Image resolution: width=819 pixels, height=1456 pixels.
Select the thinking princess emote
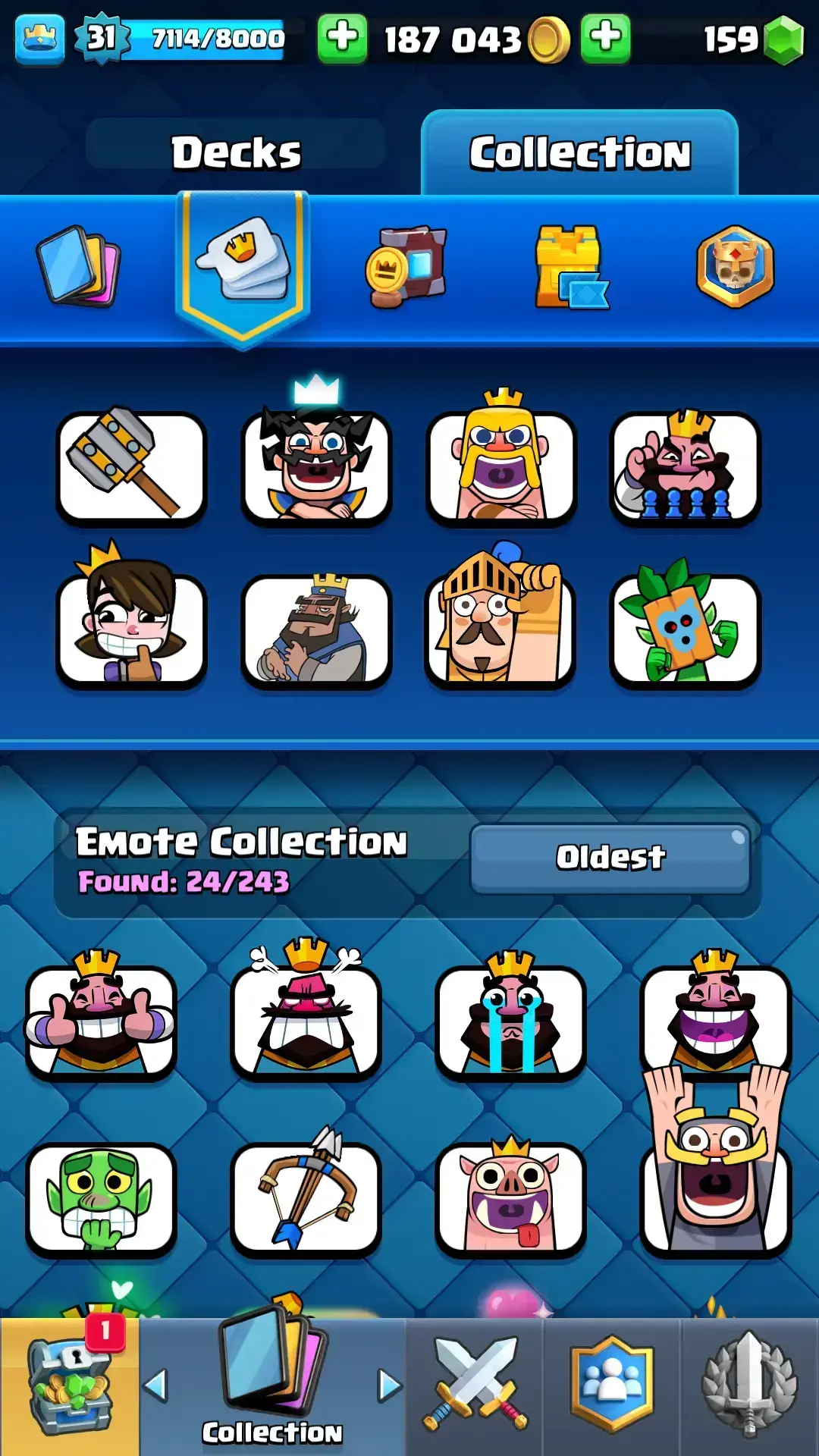pos(131,631)
